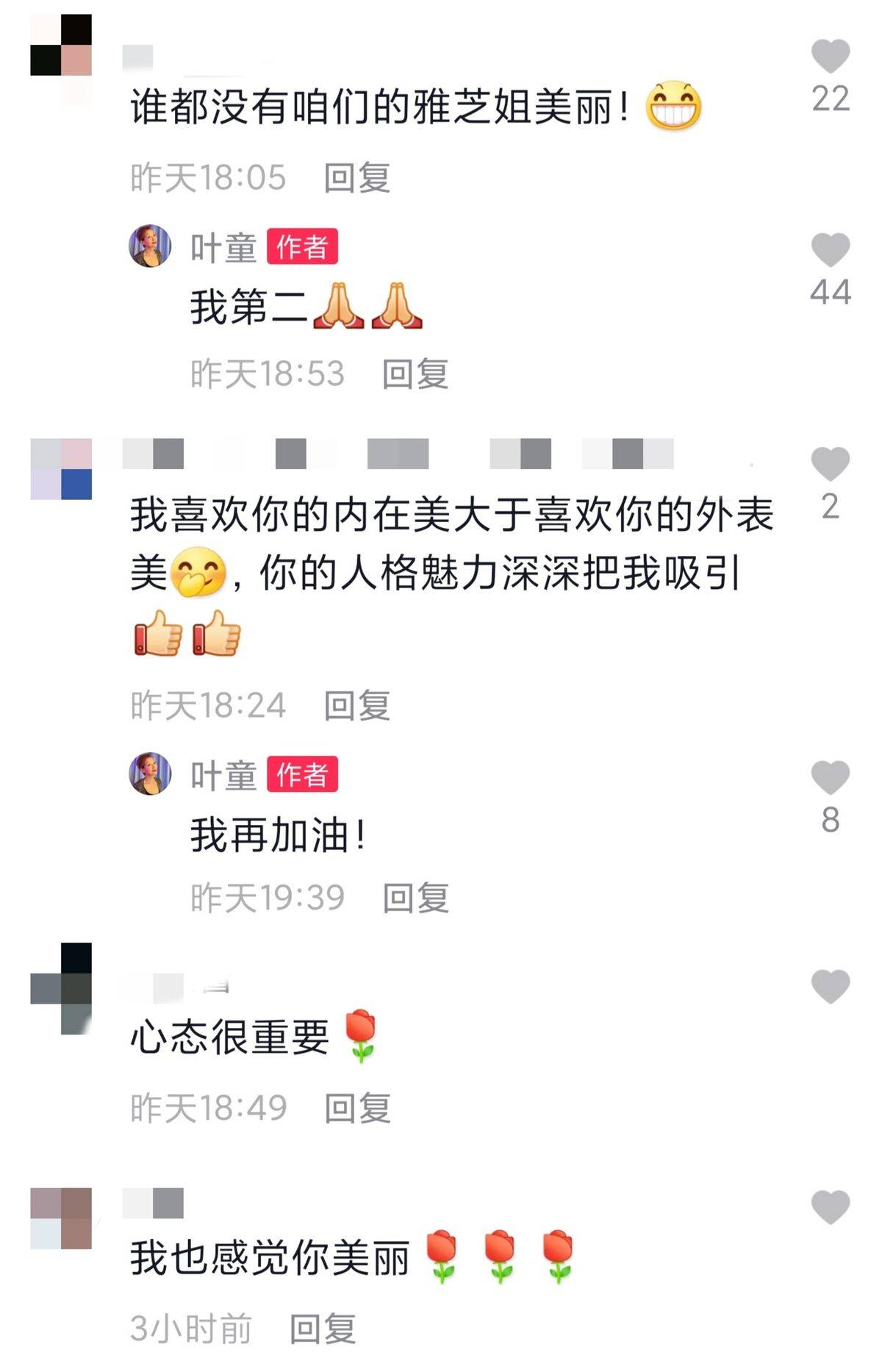Like the comment about 雅芝姐美丽
The width and height of the screenshot is (882, 1372).
(x=830, y=57)
